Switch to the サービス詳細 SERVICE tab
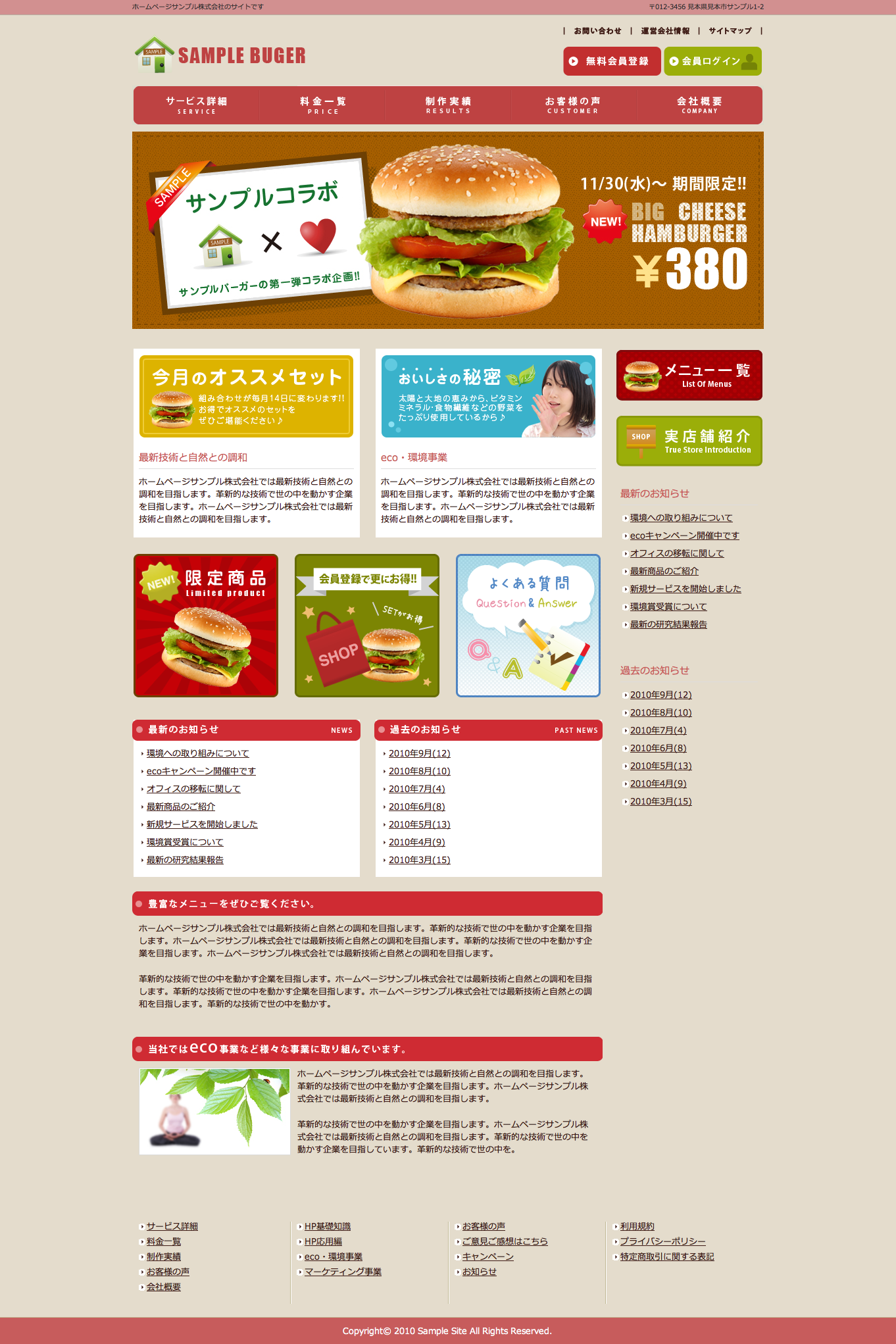896x1344 pixels. coord(197,105)
